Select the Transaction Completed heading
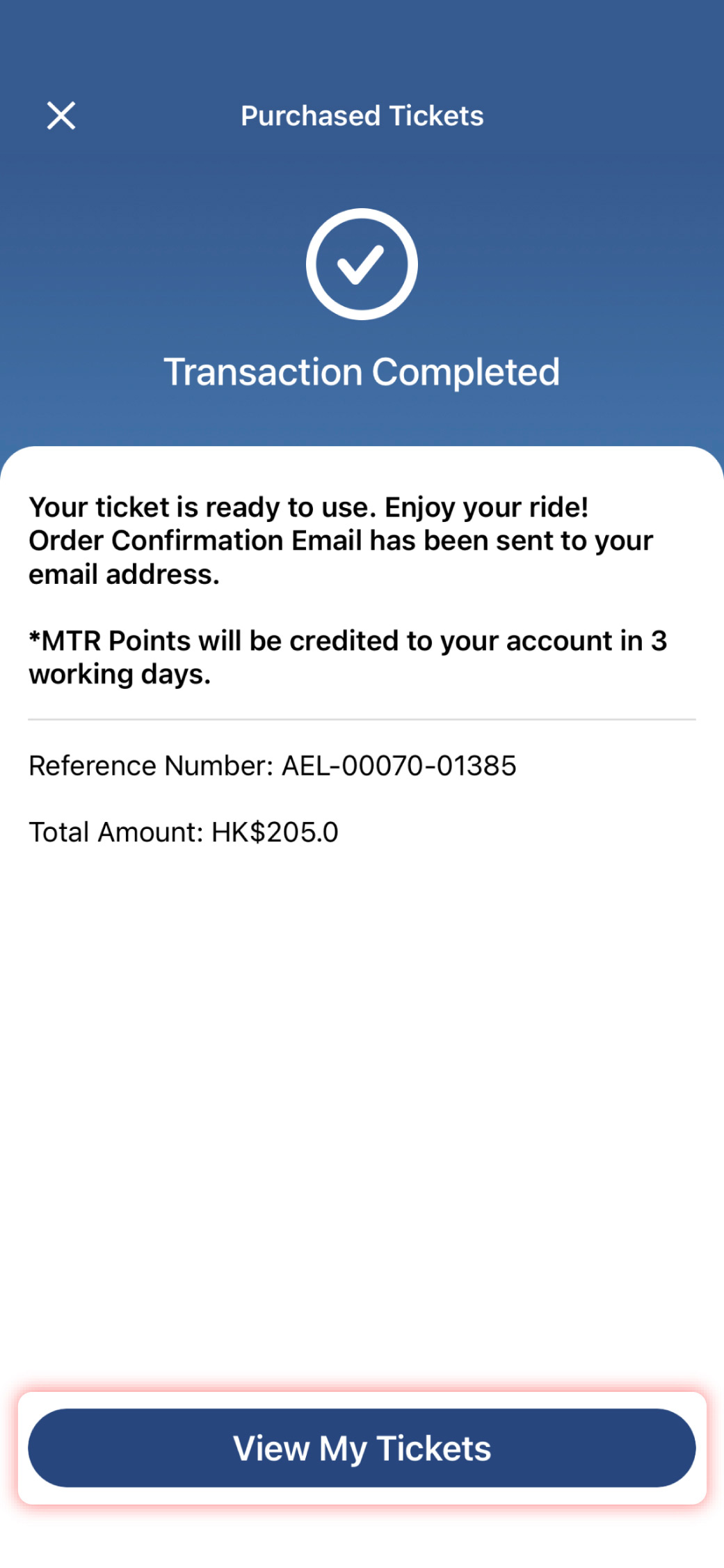Screen dimensions: 724x1568 pos(362,371)
